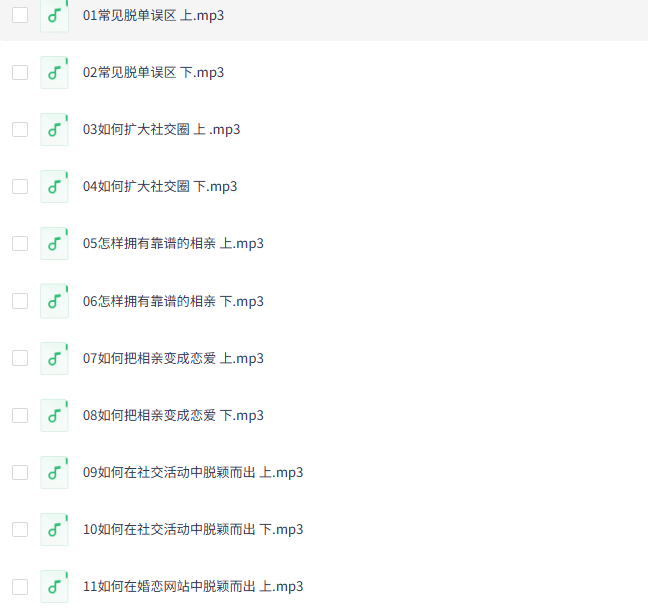Screen dimensions: 648x610
Task: Open file 07如何把相亲变成恋爱 上.mp3
Action: [173, 358]
